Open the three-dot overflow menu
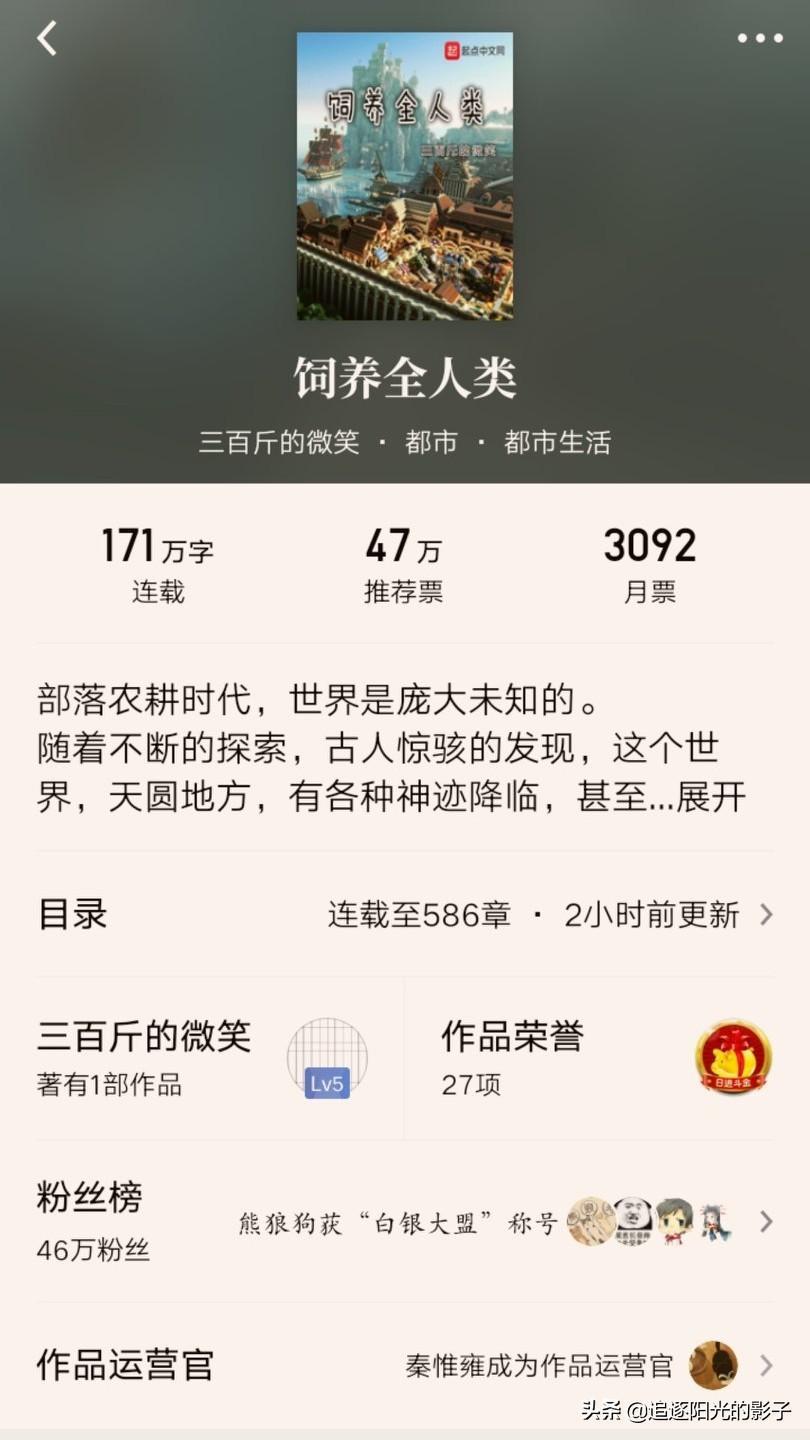810x1440 pixels. coord(760,39)
